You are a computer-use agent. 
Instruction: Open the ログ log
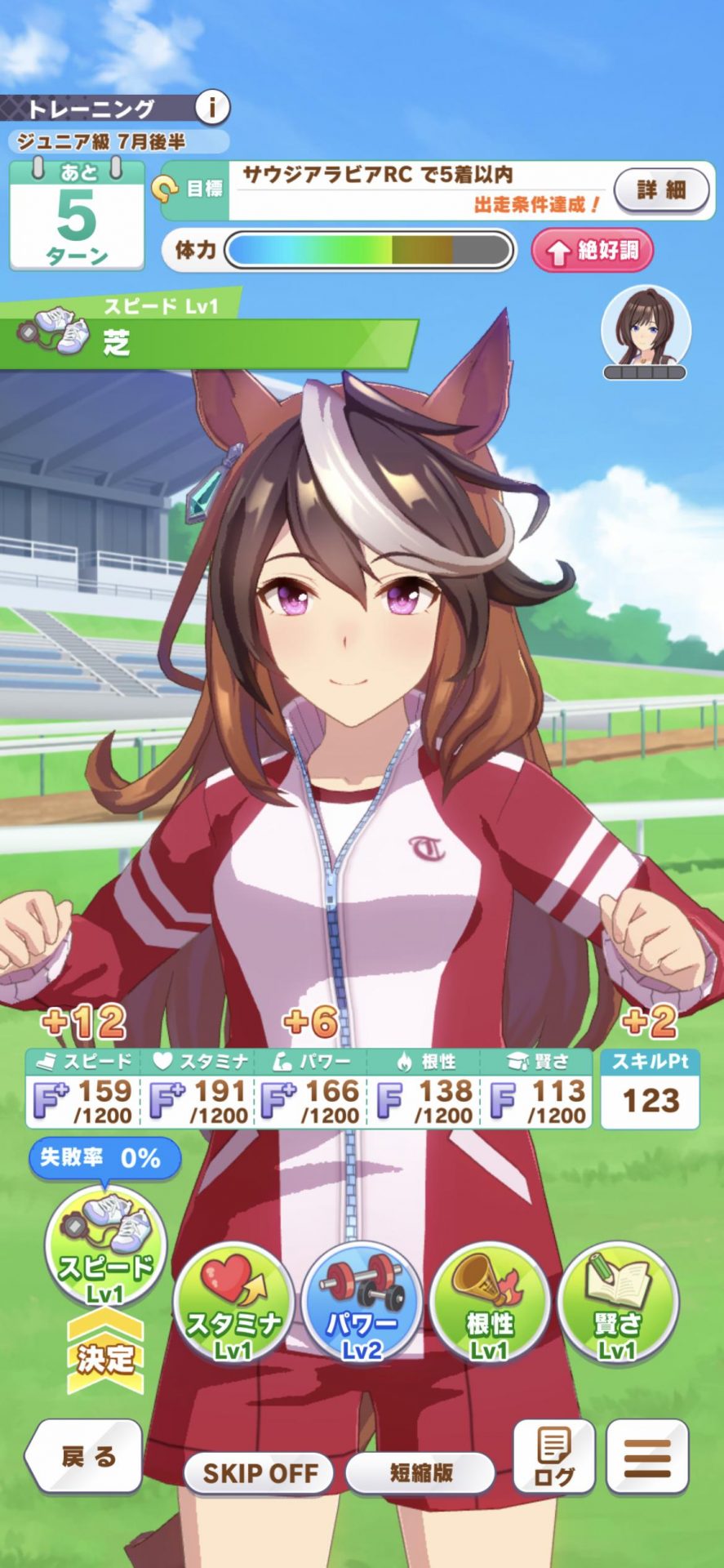click(x=554, y=1457)
